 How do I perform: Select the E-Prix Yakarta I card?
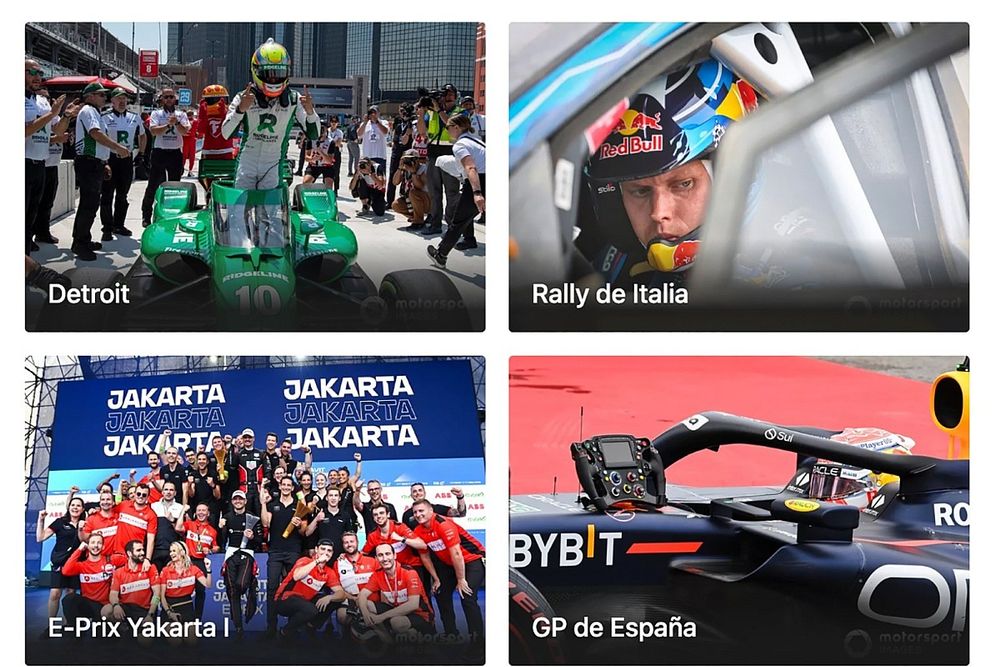click(255, 510)
